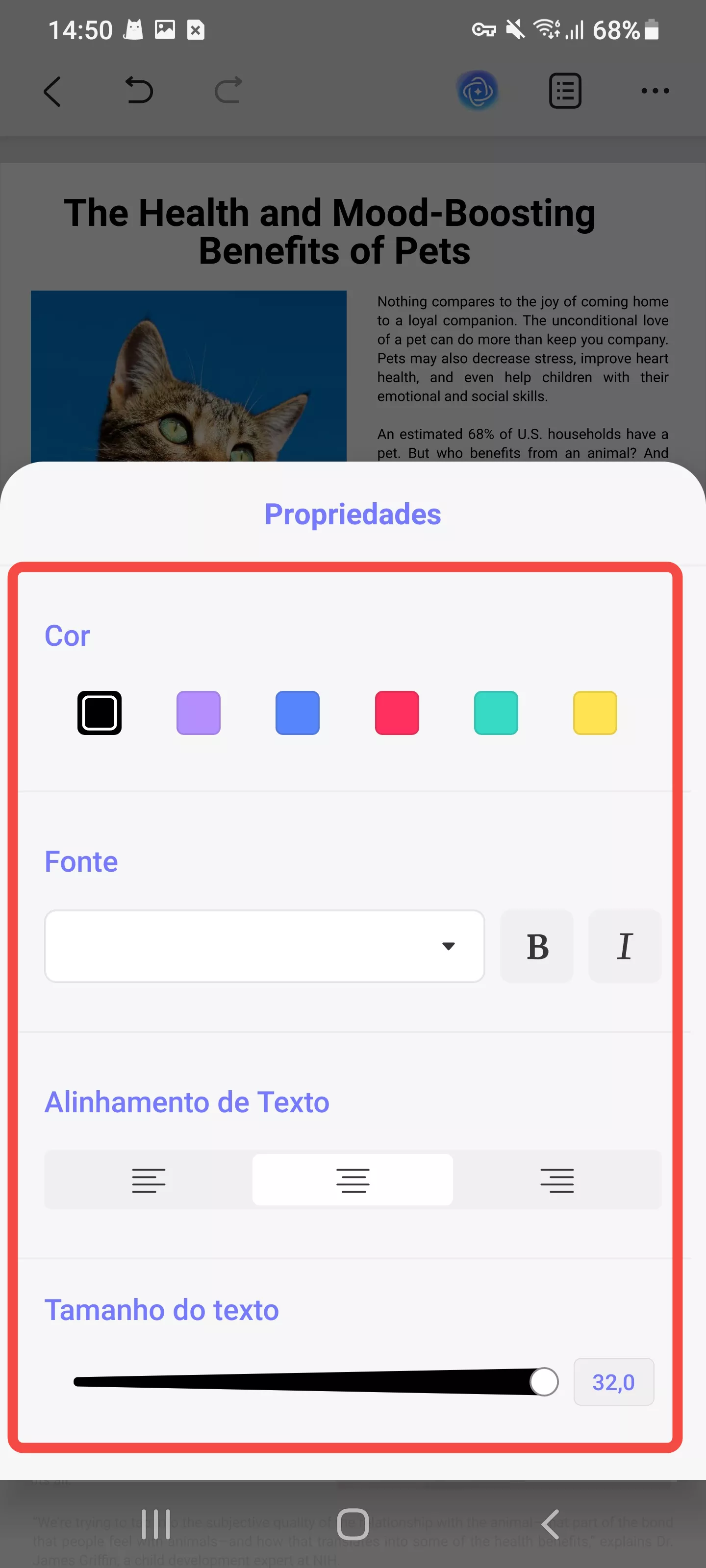The width and height of the screenshot is (706, 1568).
Task: Keep center alignment selected
Action: 353,1179
